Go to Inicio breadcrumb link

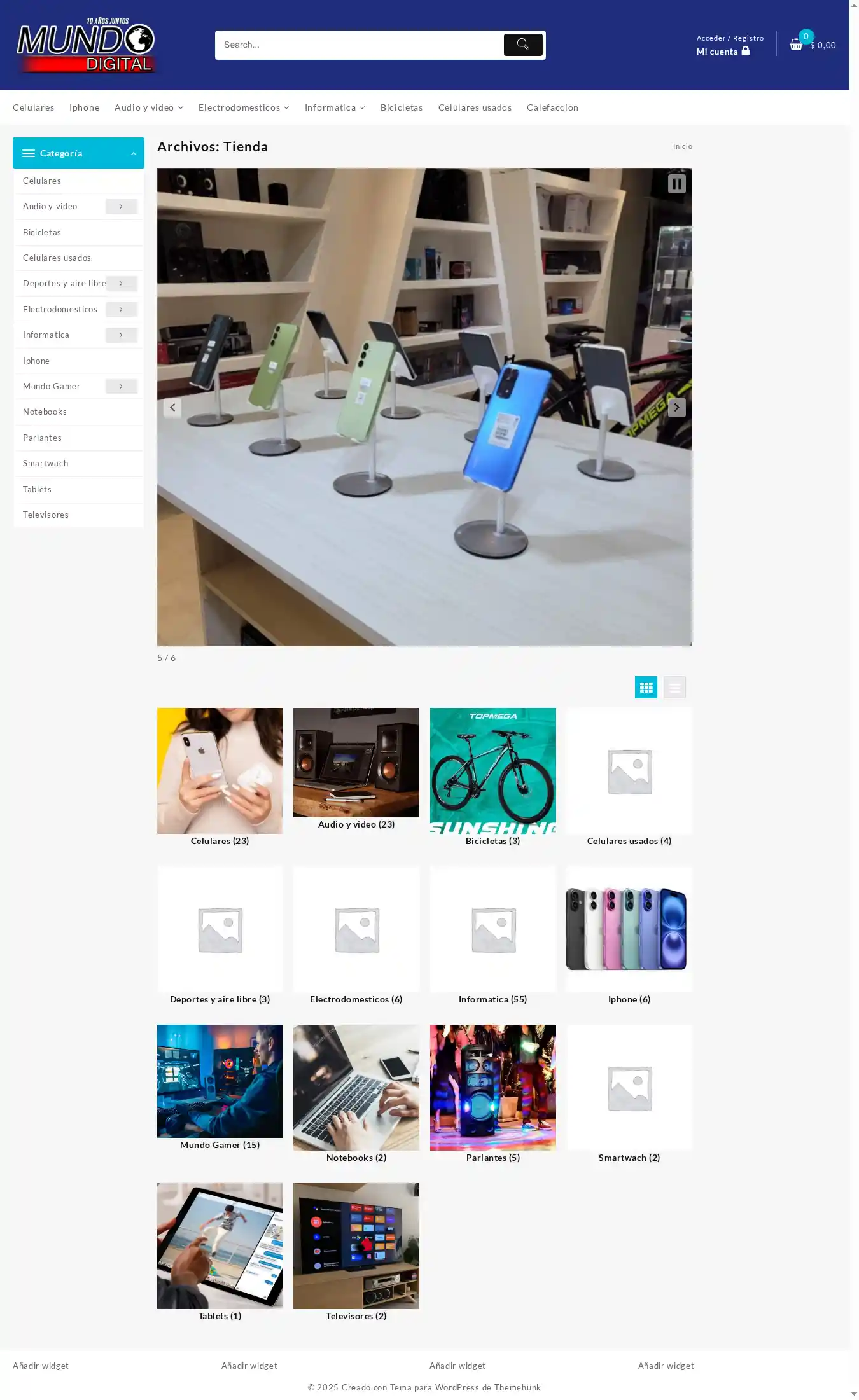tap(682, 146)
